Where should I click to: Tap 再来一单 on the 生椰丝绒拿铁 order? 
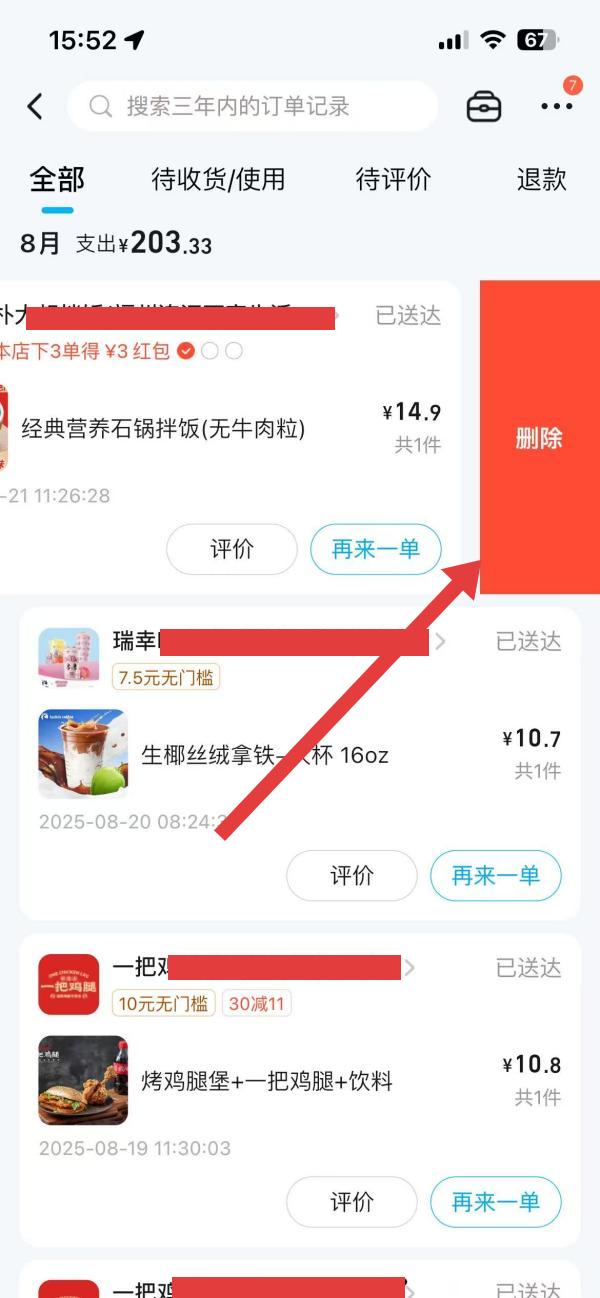(495, 876)
